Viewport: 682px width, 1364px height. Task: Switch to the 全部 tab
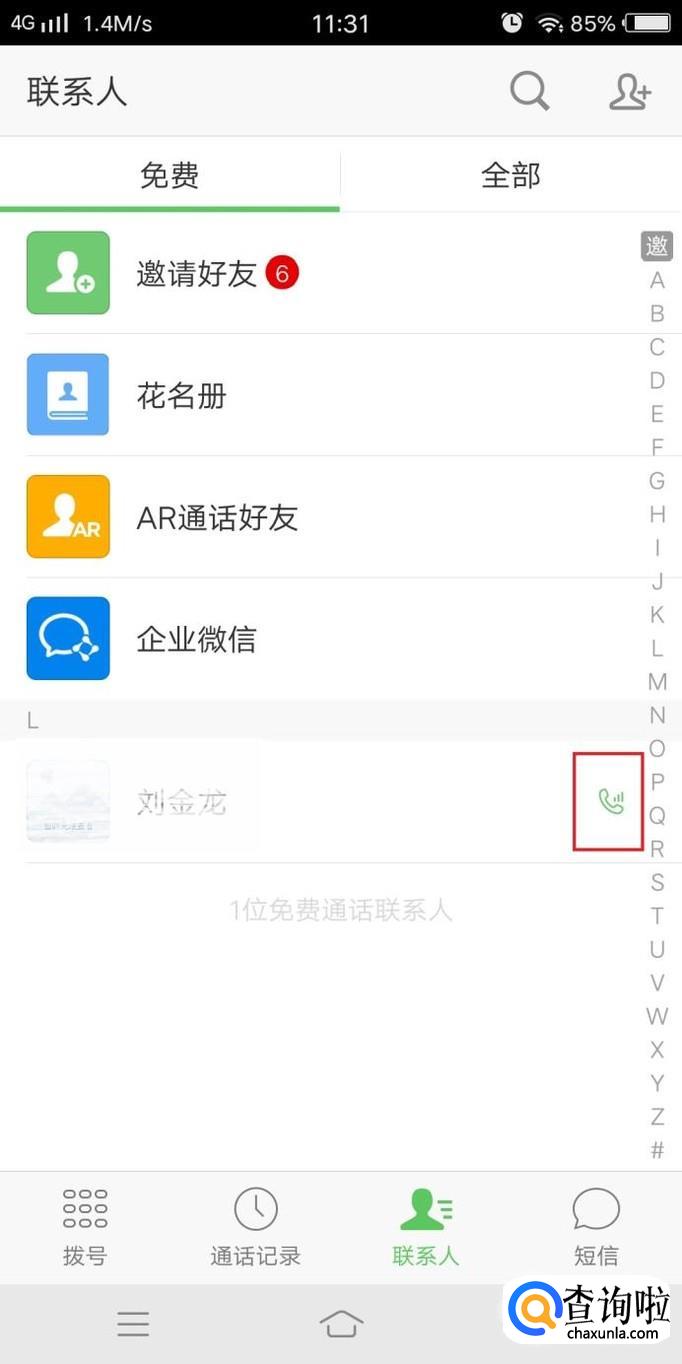pos(510,176)
